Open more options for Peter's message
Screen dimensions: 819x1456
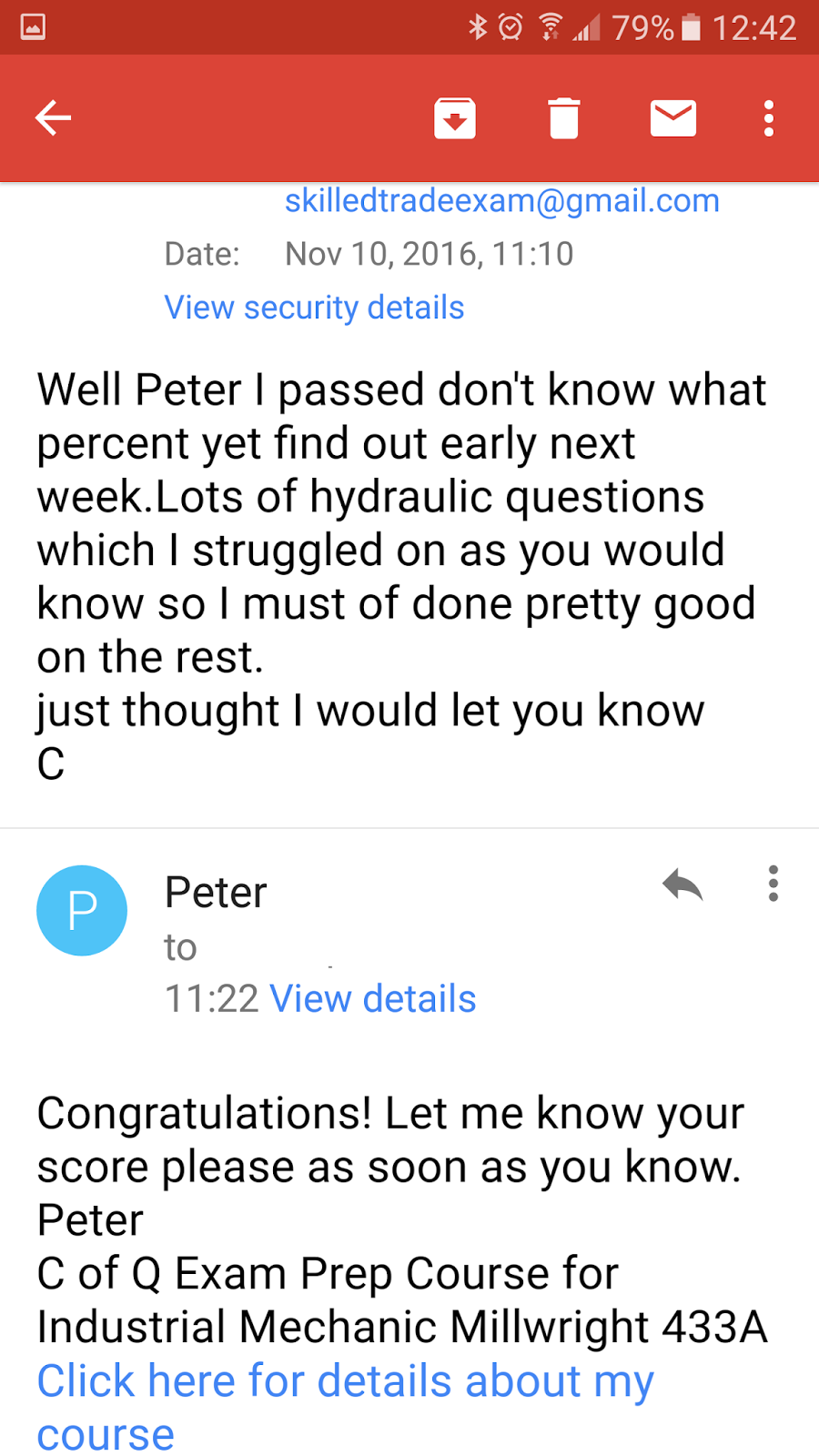773,884
